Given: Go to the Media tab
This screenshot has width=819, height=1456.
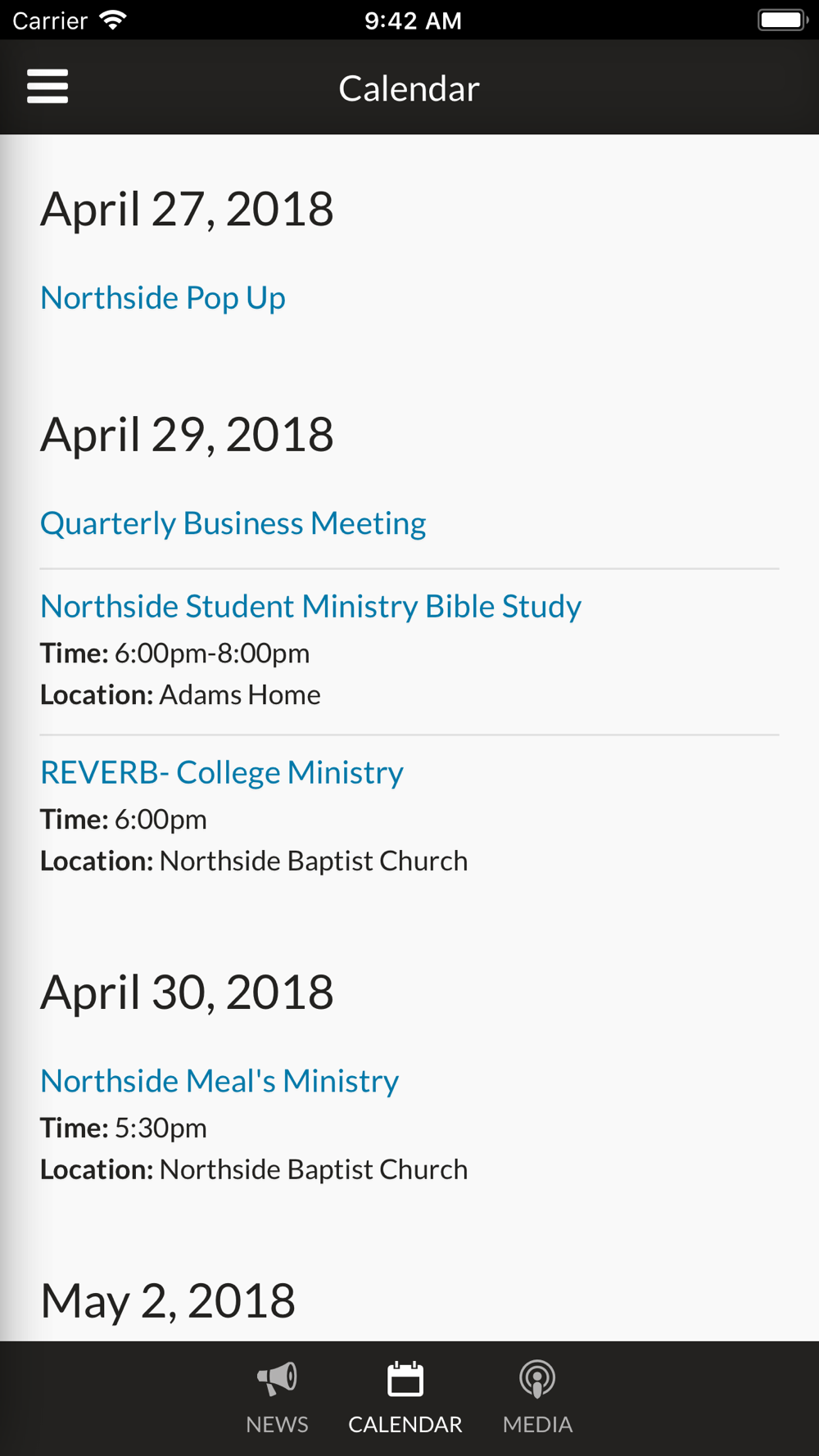Looking at the screenshot, I should 537,1398.
